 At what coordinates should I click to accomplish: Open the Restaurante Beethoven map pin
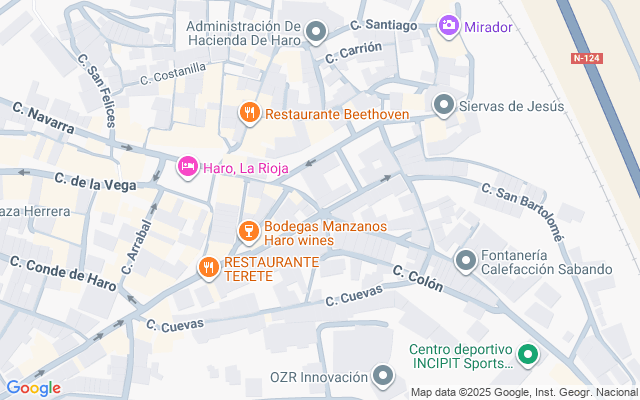point(250,114)
